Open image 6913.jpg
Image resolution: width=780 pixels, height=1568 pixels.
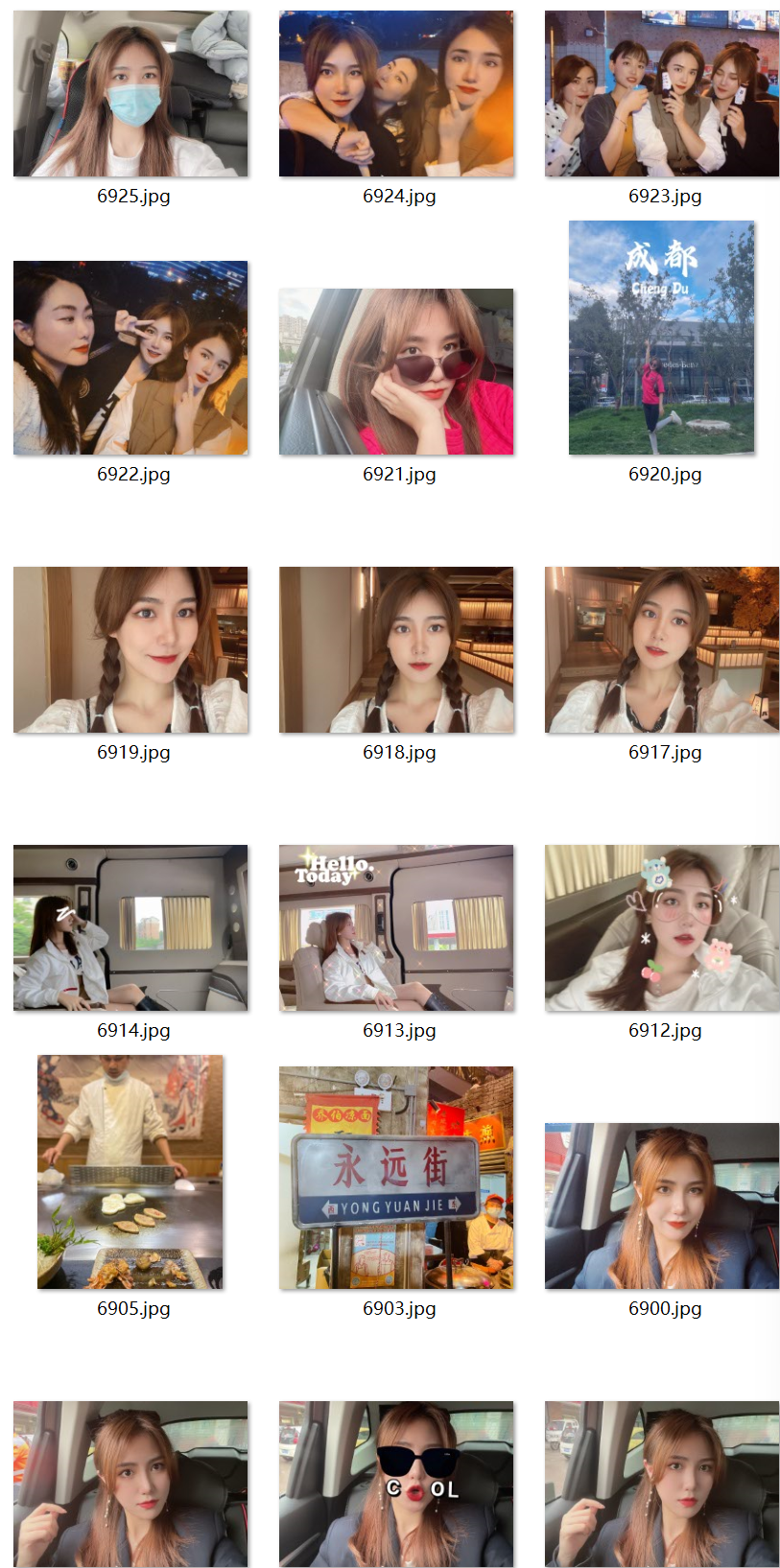point(396,928)
